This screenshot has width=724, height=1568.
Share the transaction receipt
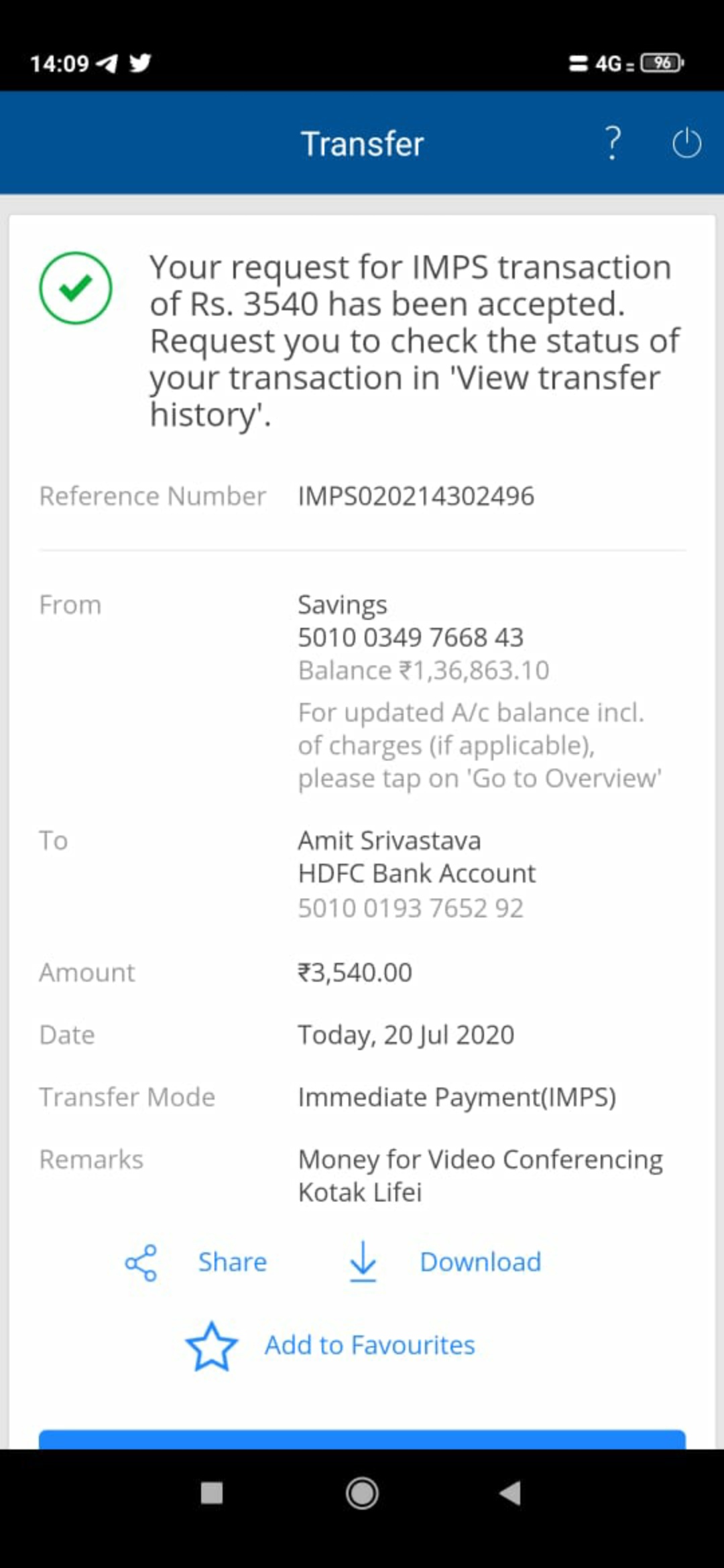click(196, 1262)
